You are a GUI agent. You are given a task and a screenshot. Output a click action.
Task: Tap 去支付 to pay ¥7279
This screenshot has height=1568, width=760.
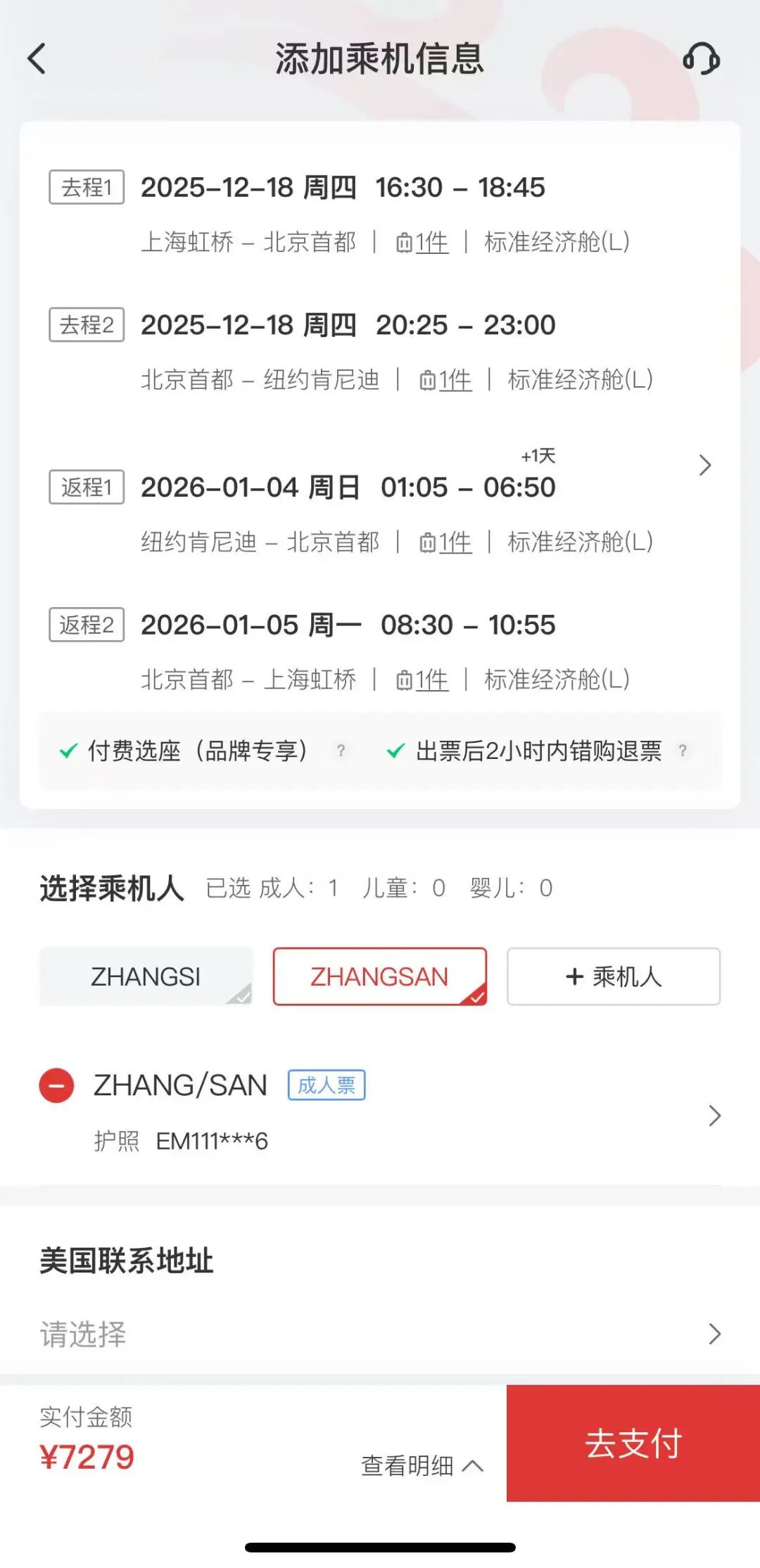[633, 1443]
